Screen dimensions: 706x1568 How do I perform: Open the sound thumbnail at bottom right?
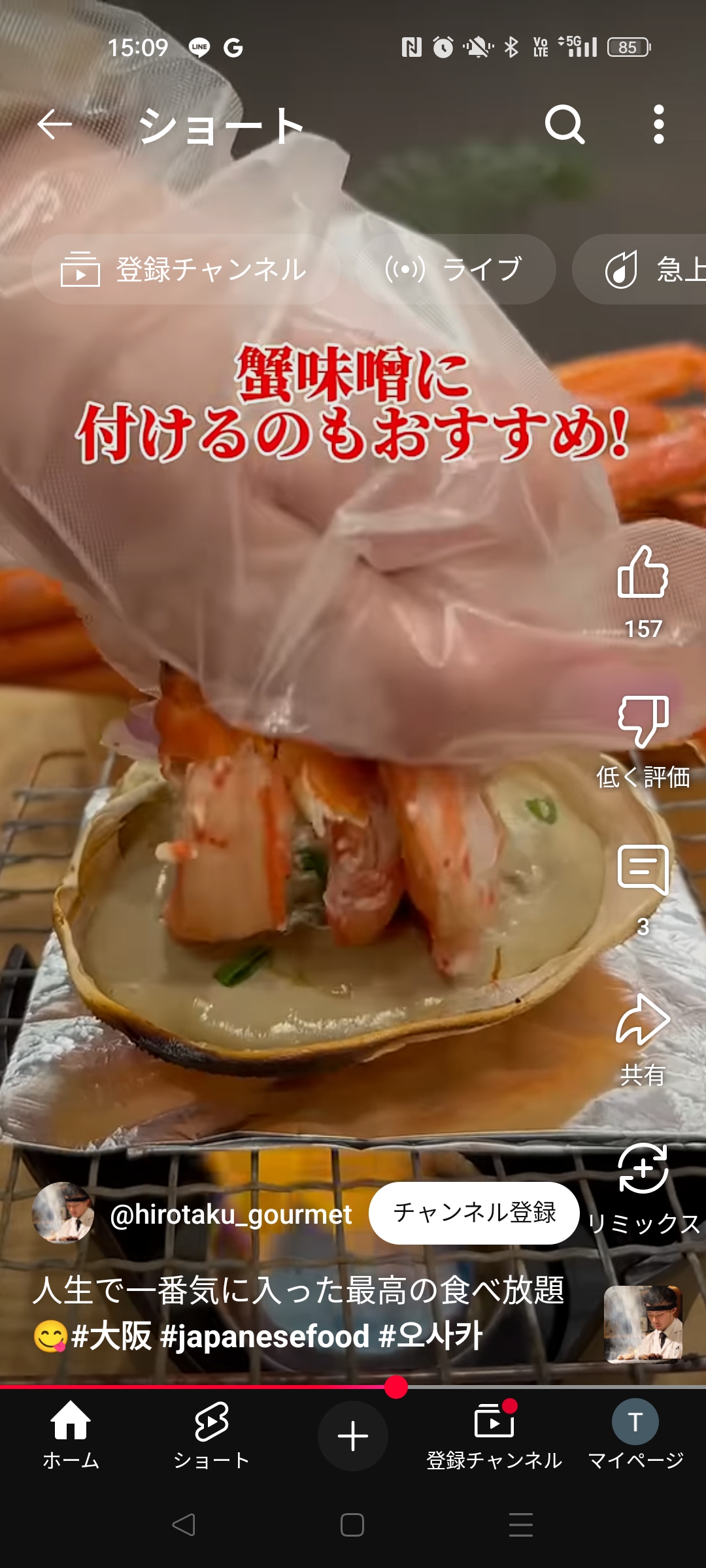click(x=643, y=1324)
